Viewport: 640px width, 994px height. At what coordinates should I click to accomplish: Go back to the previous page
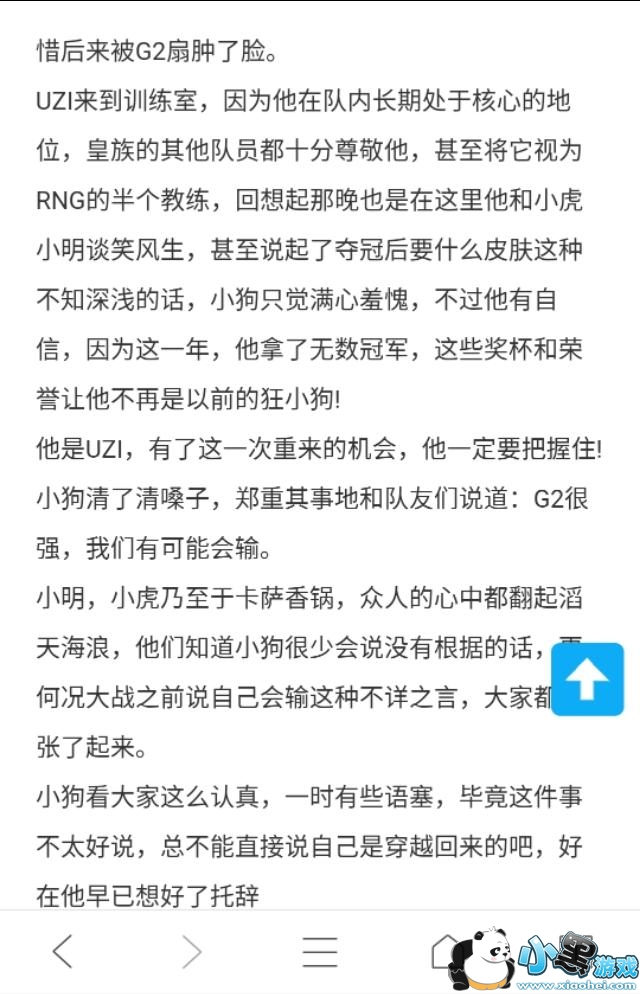[x=62, y=951]
